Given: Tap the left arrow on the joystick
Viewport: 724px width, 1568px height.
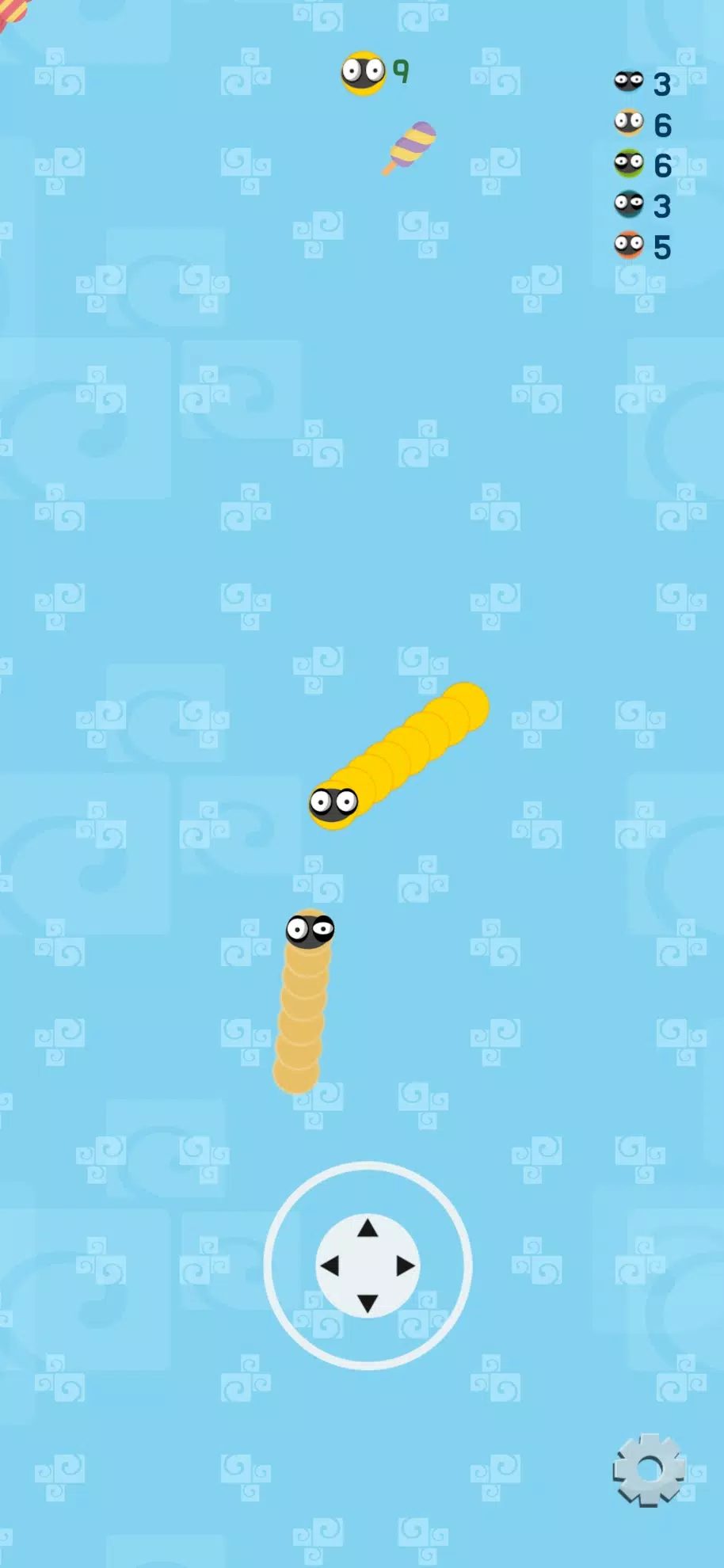Looking at the screenshot, I should 330,1266.
